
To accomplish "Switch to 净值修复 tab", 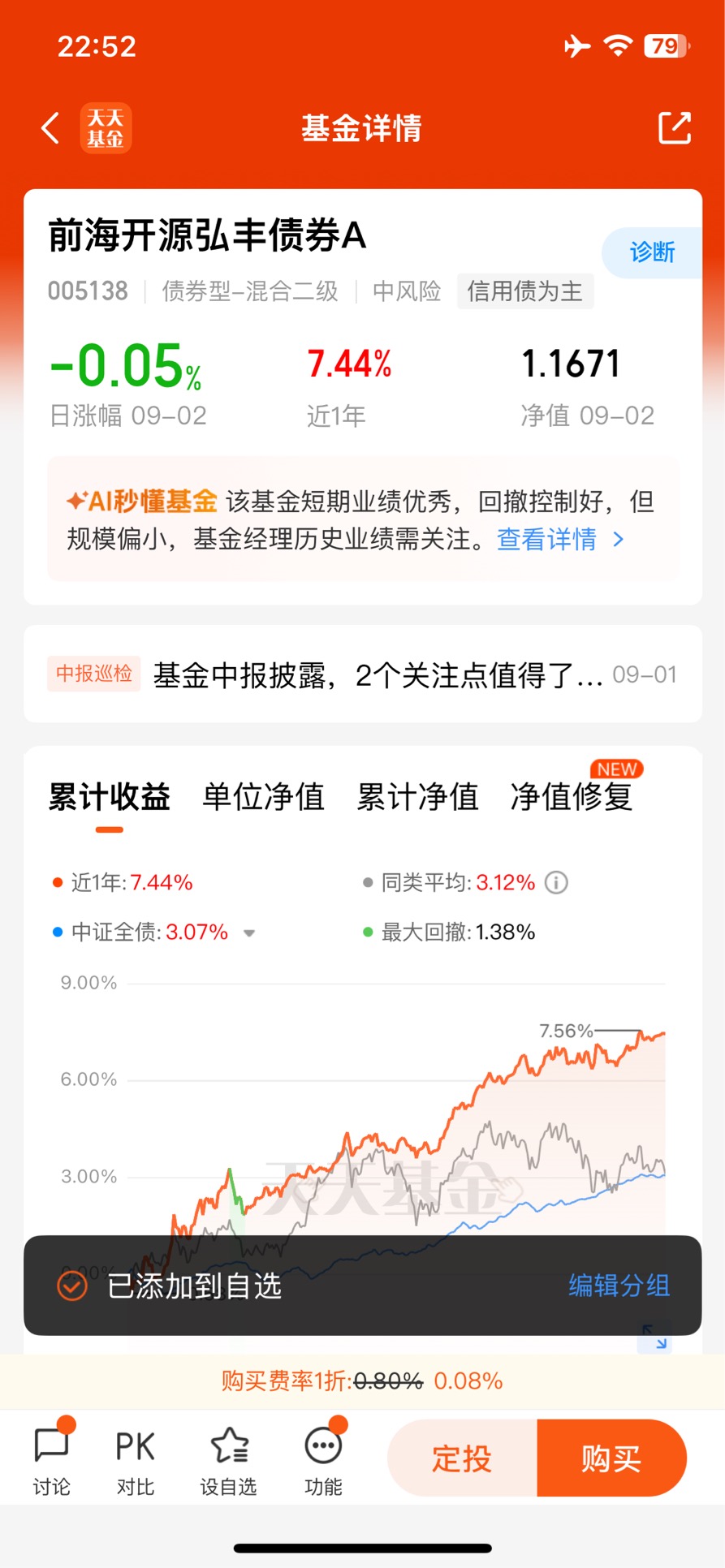I will pyautogui.click(x=572, y=797).
